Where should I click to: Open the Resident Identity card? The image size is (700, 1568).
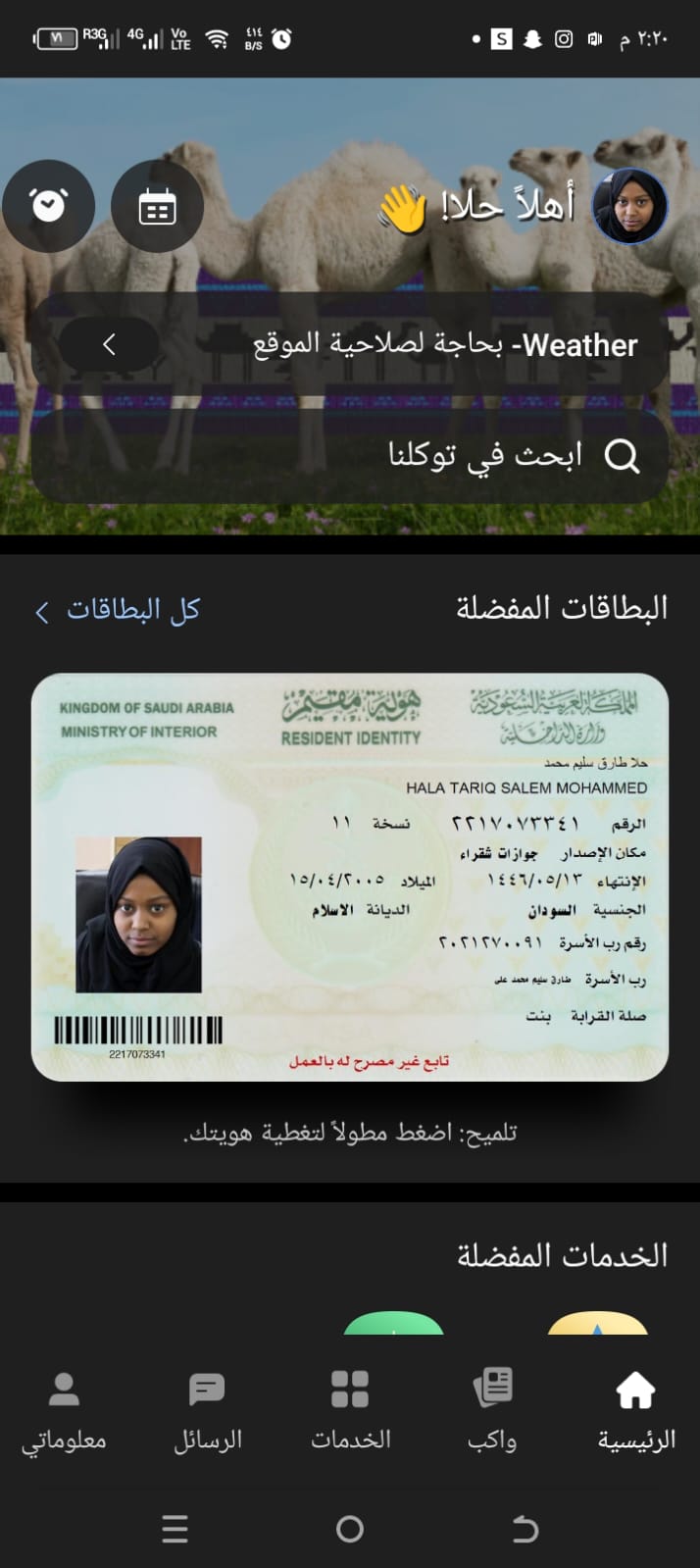[x=350, y=877]
